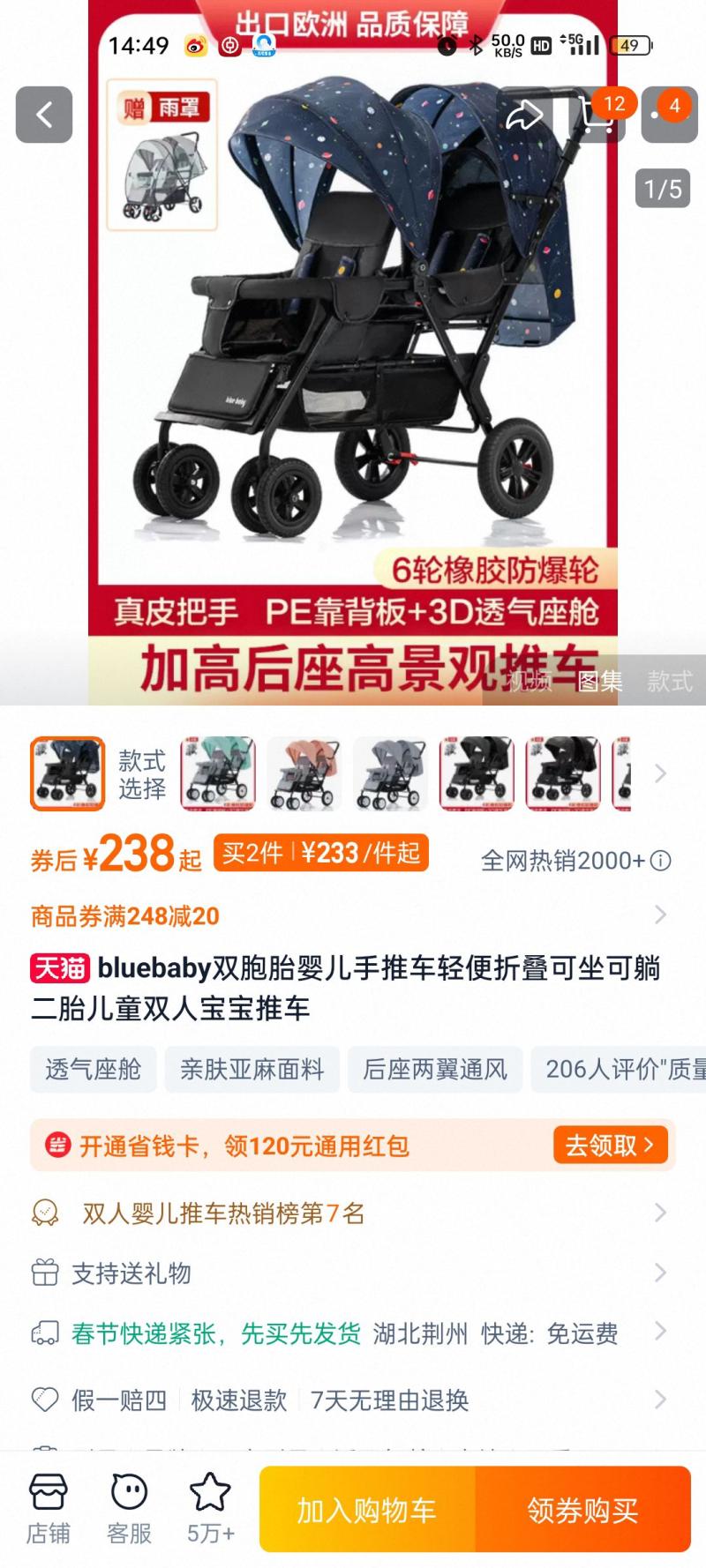
Task: Open the 支持送礼物 gift option
Action: pyautogui.click(x=344, y=1273)
